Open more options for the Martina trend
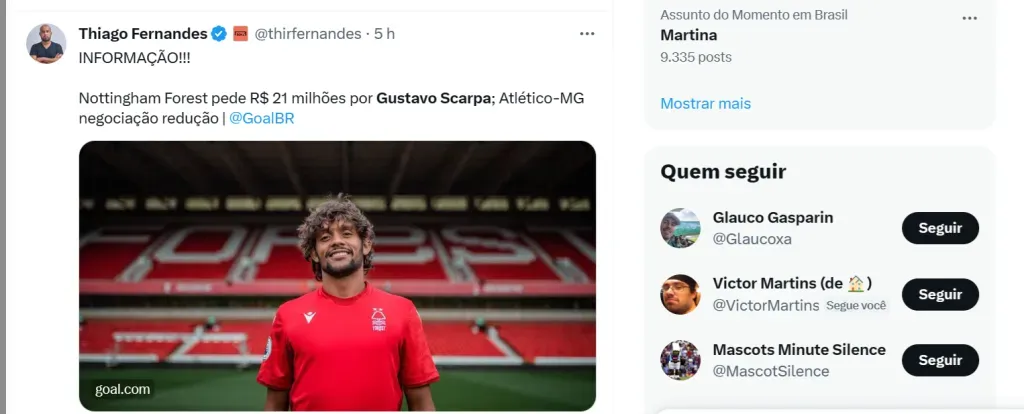The image size is (1024, 414). click(969, 19)
